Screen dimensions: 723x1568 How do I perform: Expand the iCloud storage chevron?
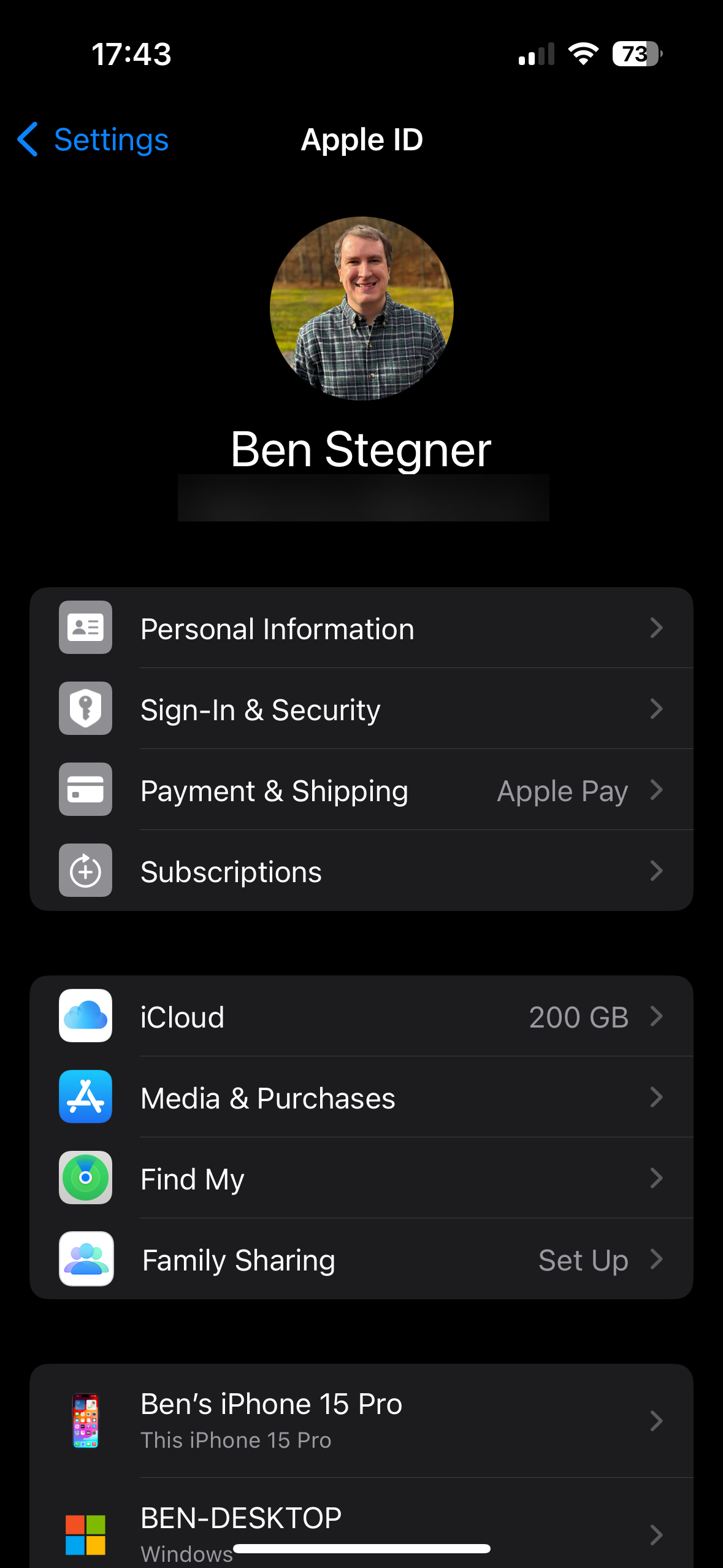(x=656, y=1016)
